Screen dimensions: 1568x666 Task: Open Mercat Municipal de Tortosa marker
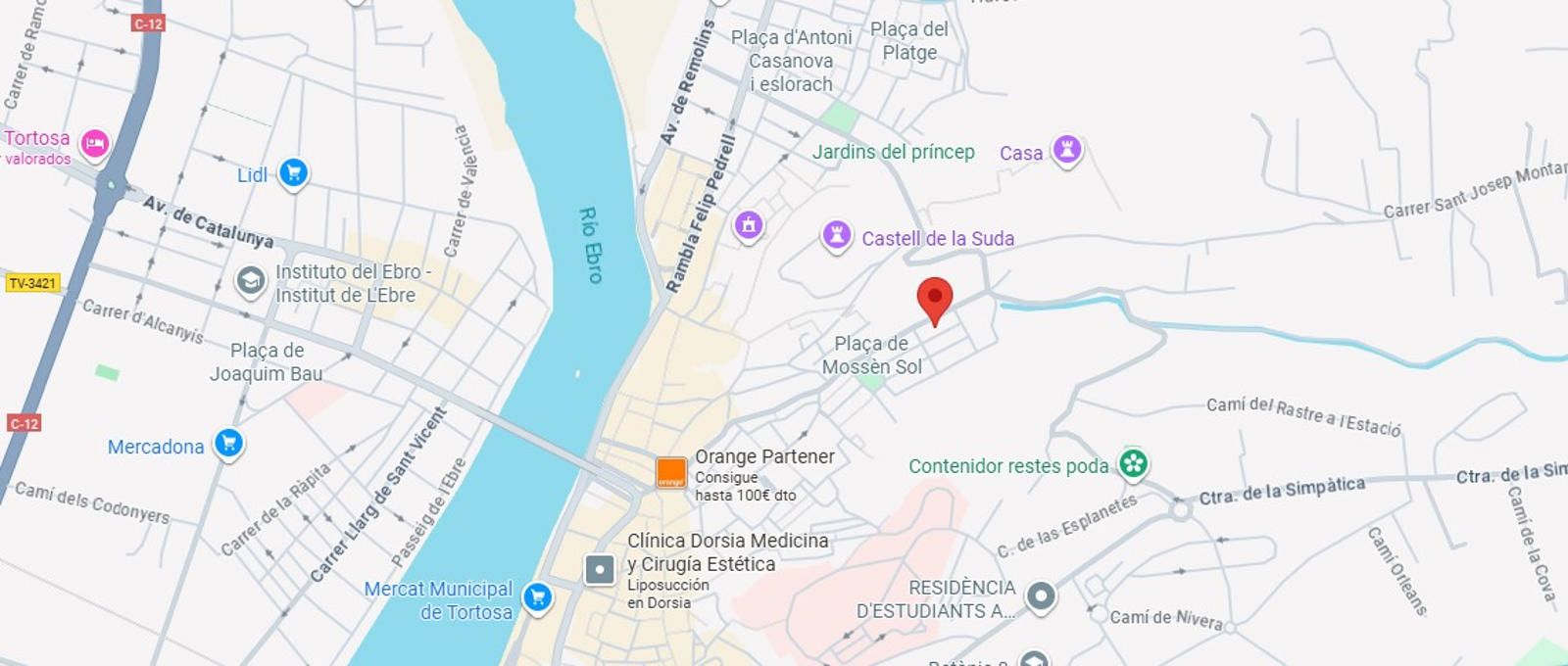tap(536, 595)
